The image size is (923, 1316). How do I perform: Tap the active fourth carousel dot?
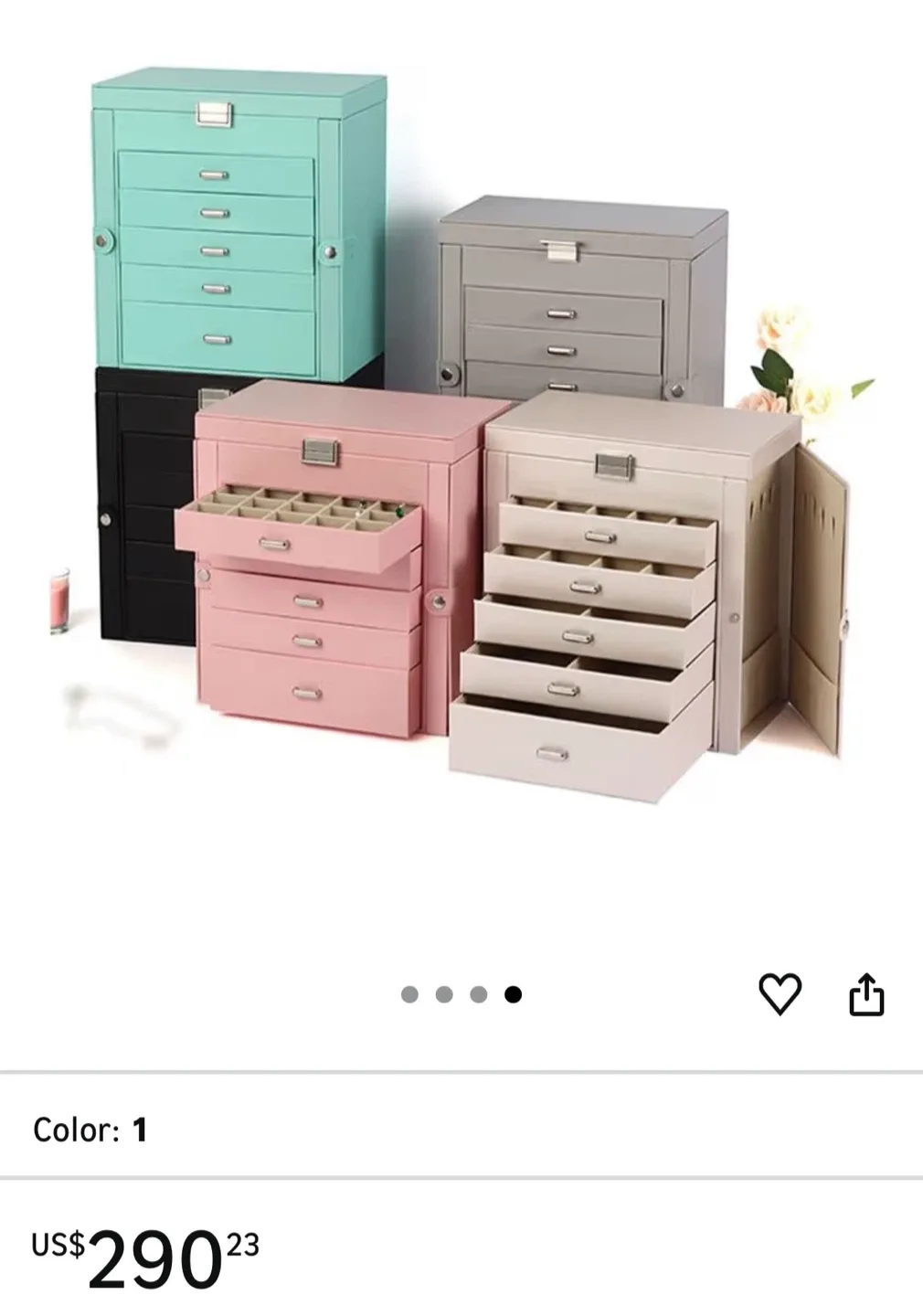515,993
